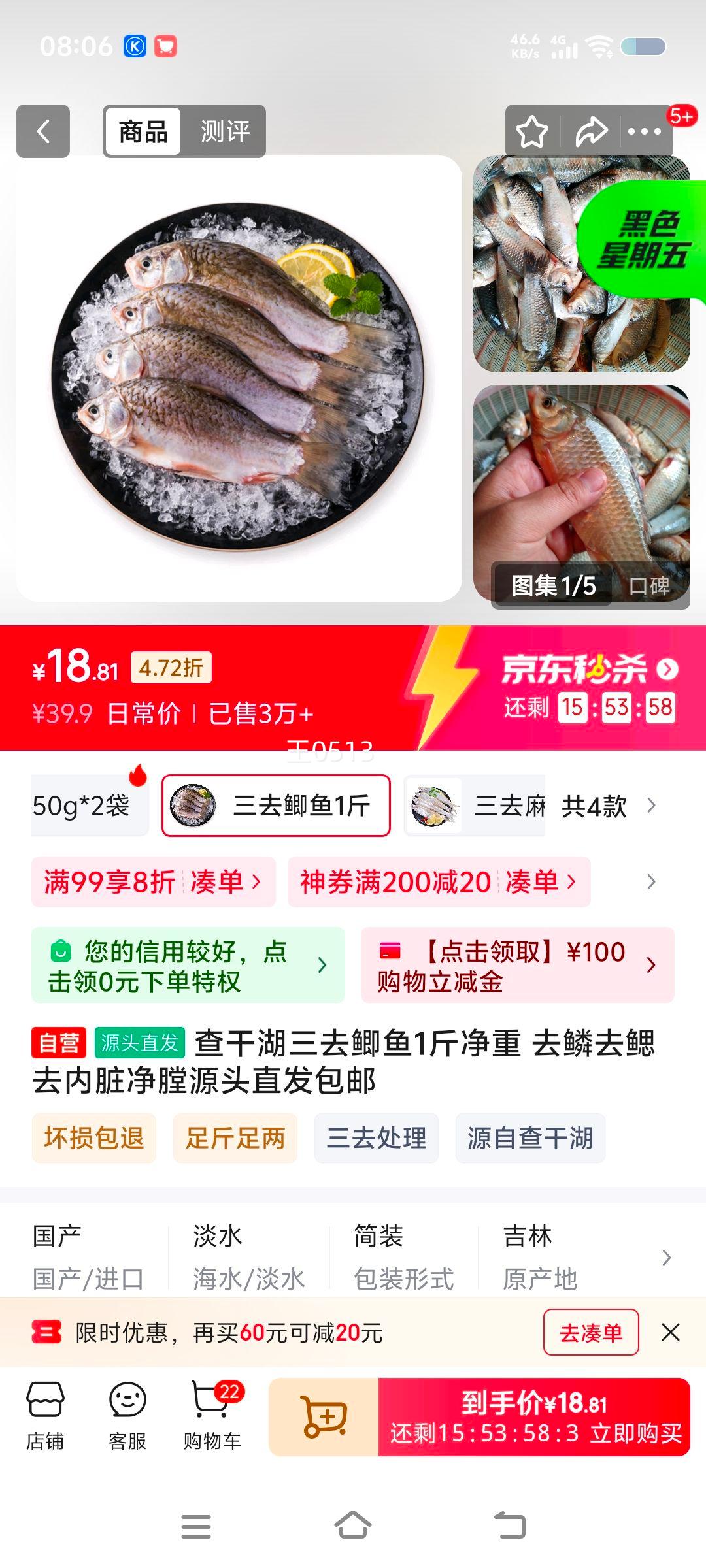Open the 神券满200减20 凑单 offer

[x=439, y=882]
